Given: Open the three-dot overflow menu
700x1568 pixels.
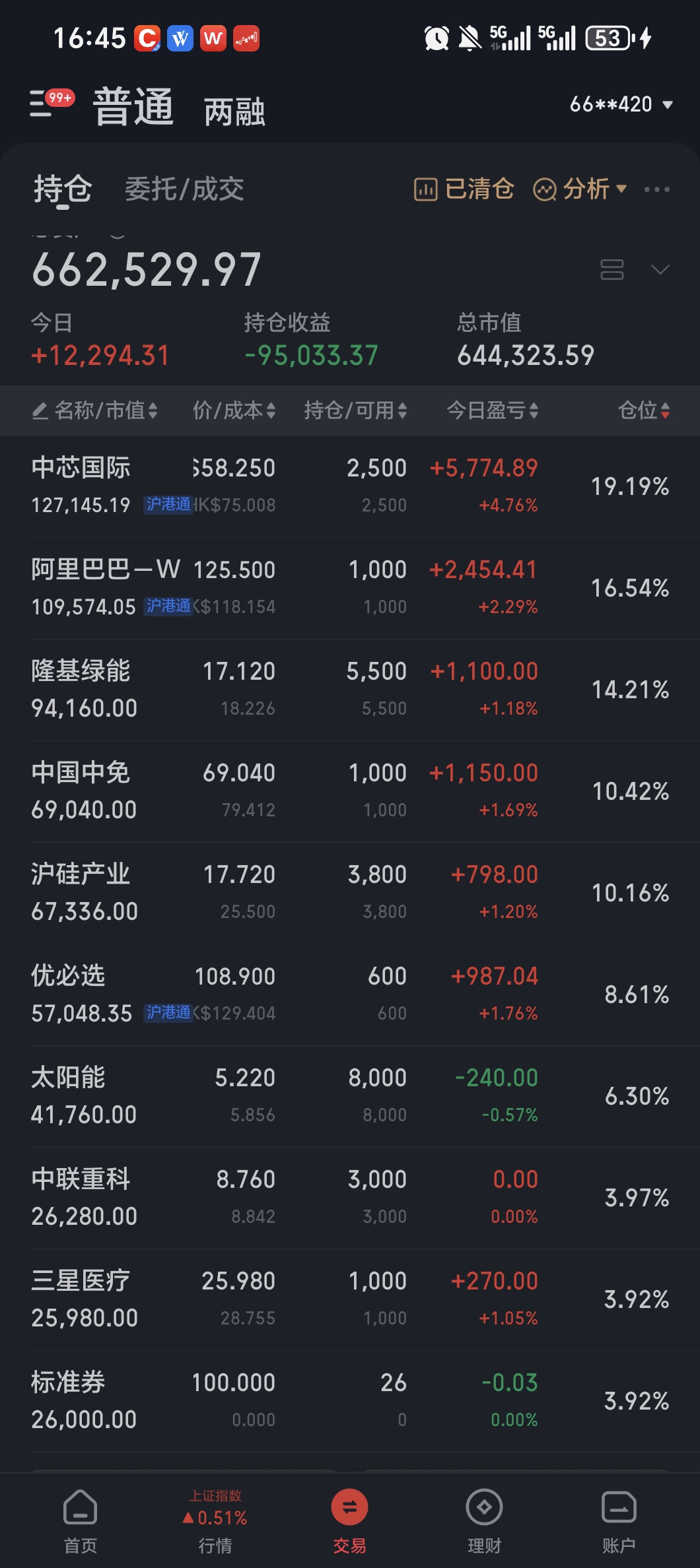Looking at the screenshot, I should tap(656, 189).
